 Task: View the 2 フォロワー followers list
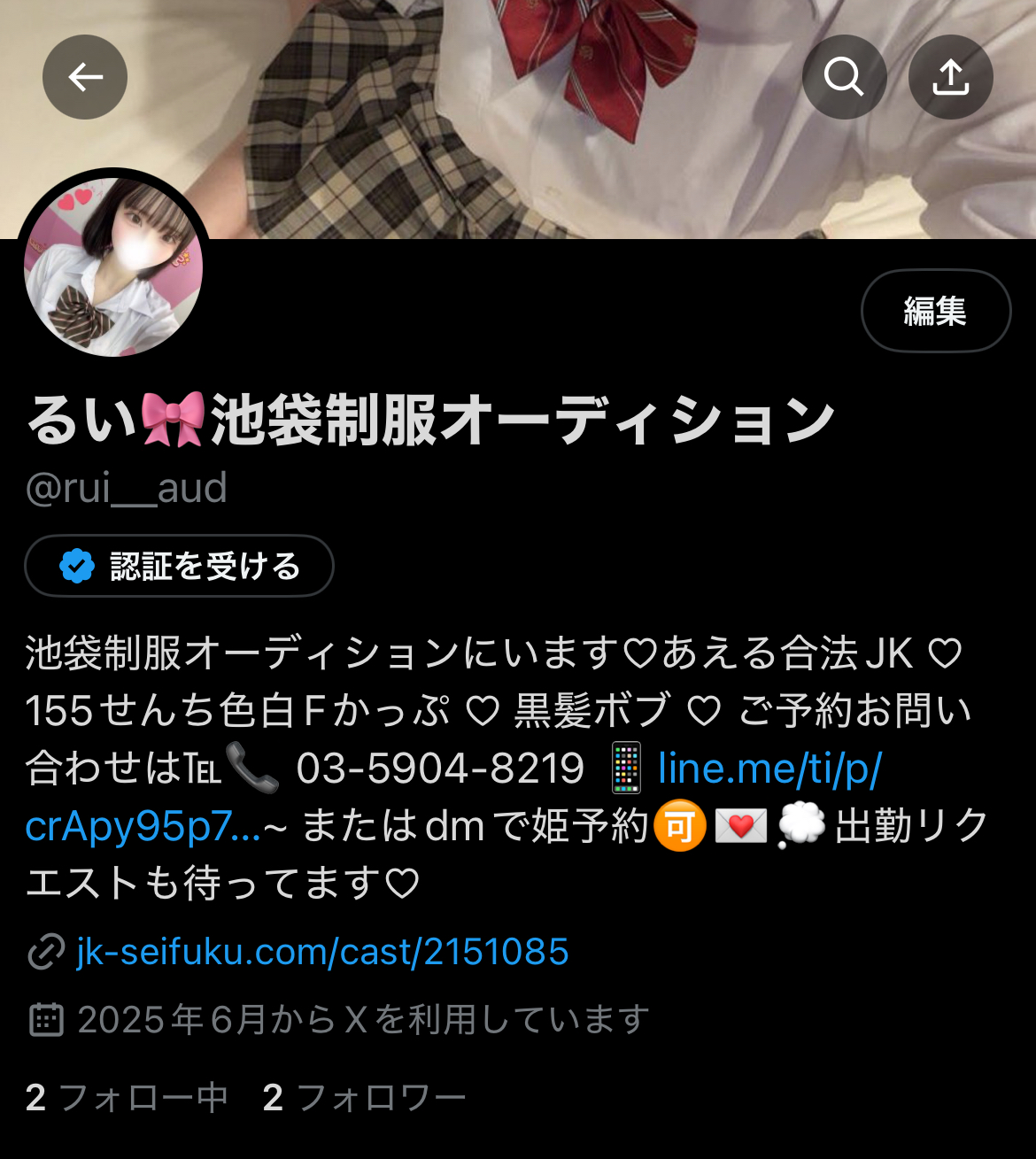(364, 1098)
